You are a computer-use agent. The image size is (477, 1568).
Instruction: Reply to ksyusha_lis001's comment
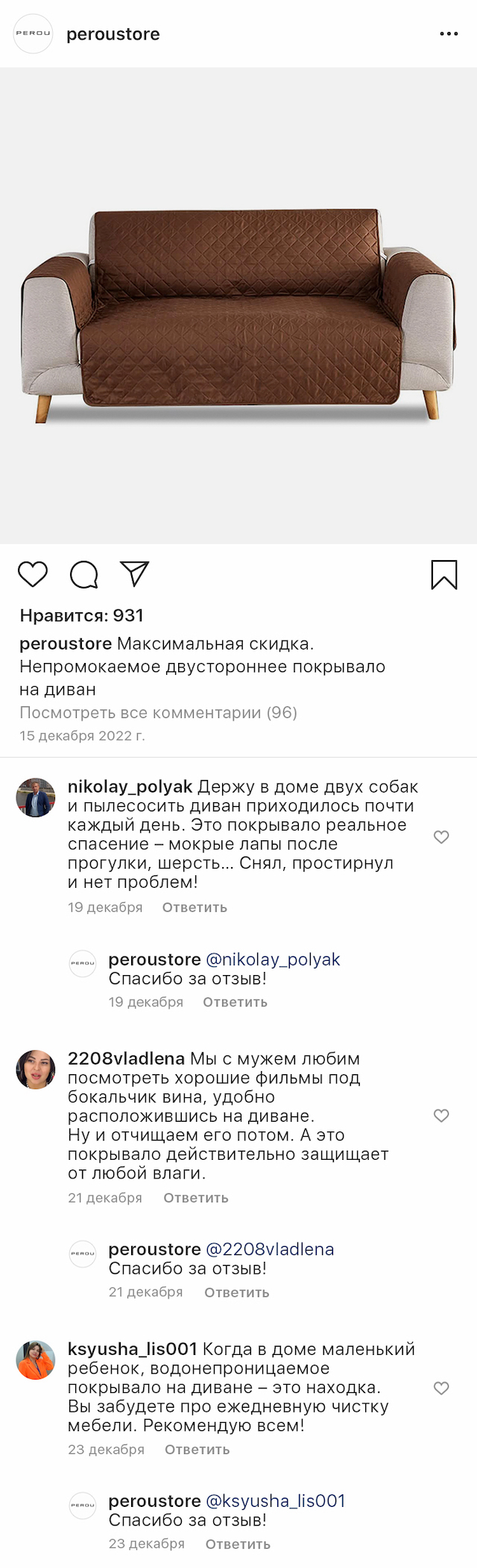tap(198, 1450)
